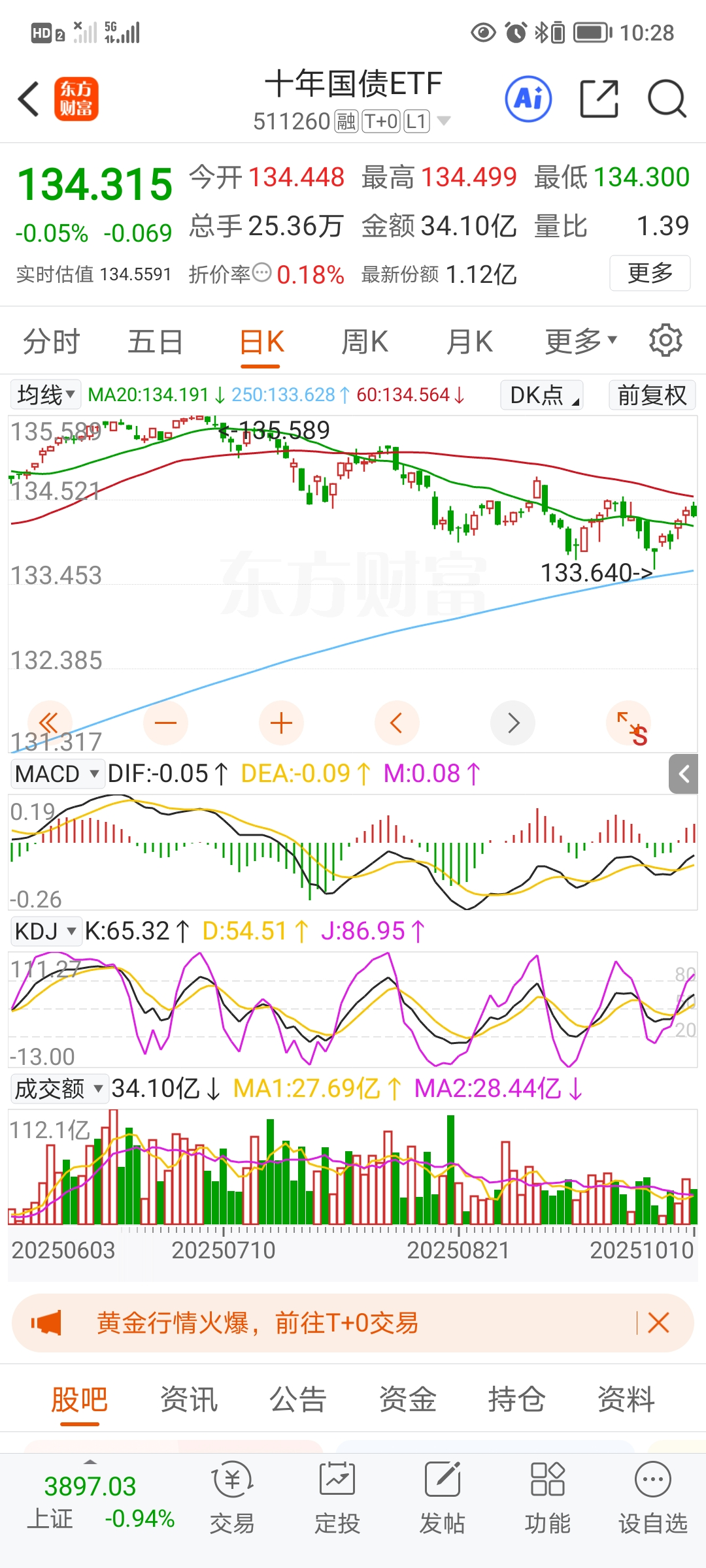Change the 前复权 adjustment setting
The image size is (706, 1568).
tap(652, 395)
